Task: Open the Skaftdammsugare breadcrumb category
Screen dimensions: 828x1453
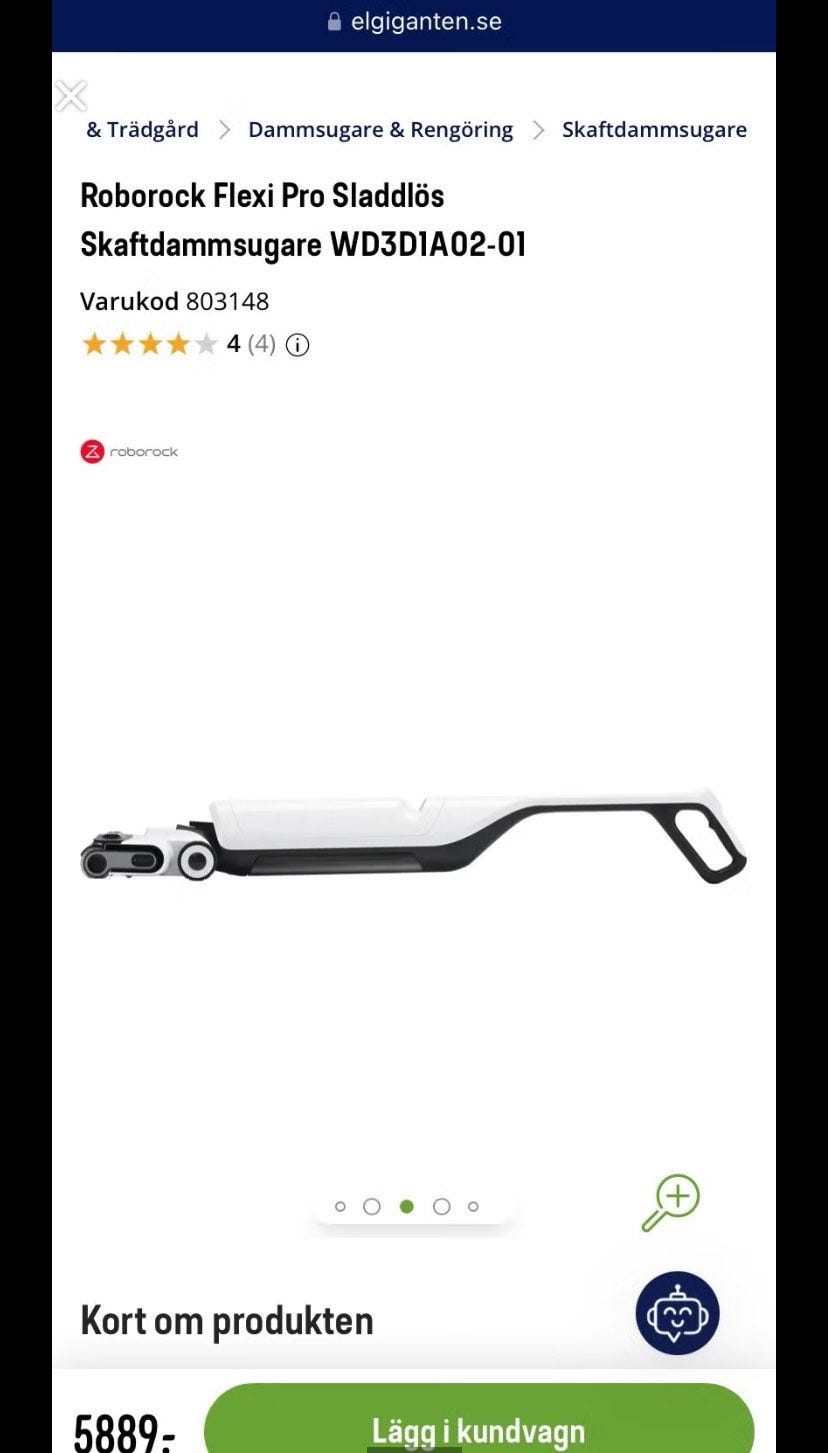Action: click(654, 129)
